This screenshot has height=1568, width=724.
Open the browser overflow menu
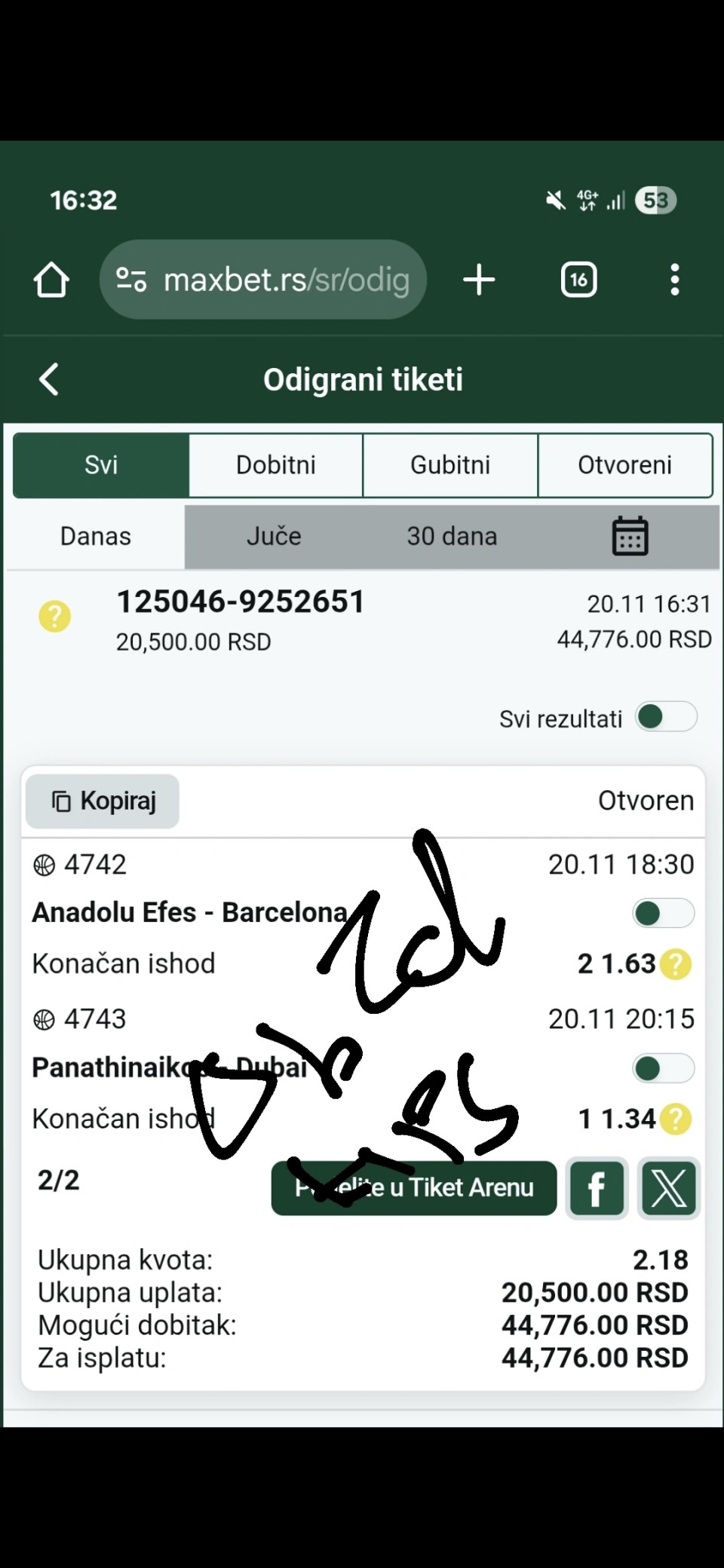coord(674,280)
